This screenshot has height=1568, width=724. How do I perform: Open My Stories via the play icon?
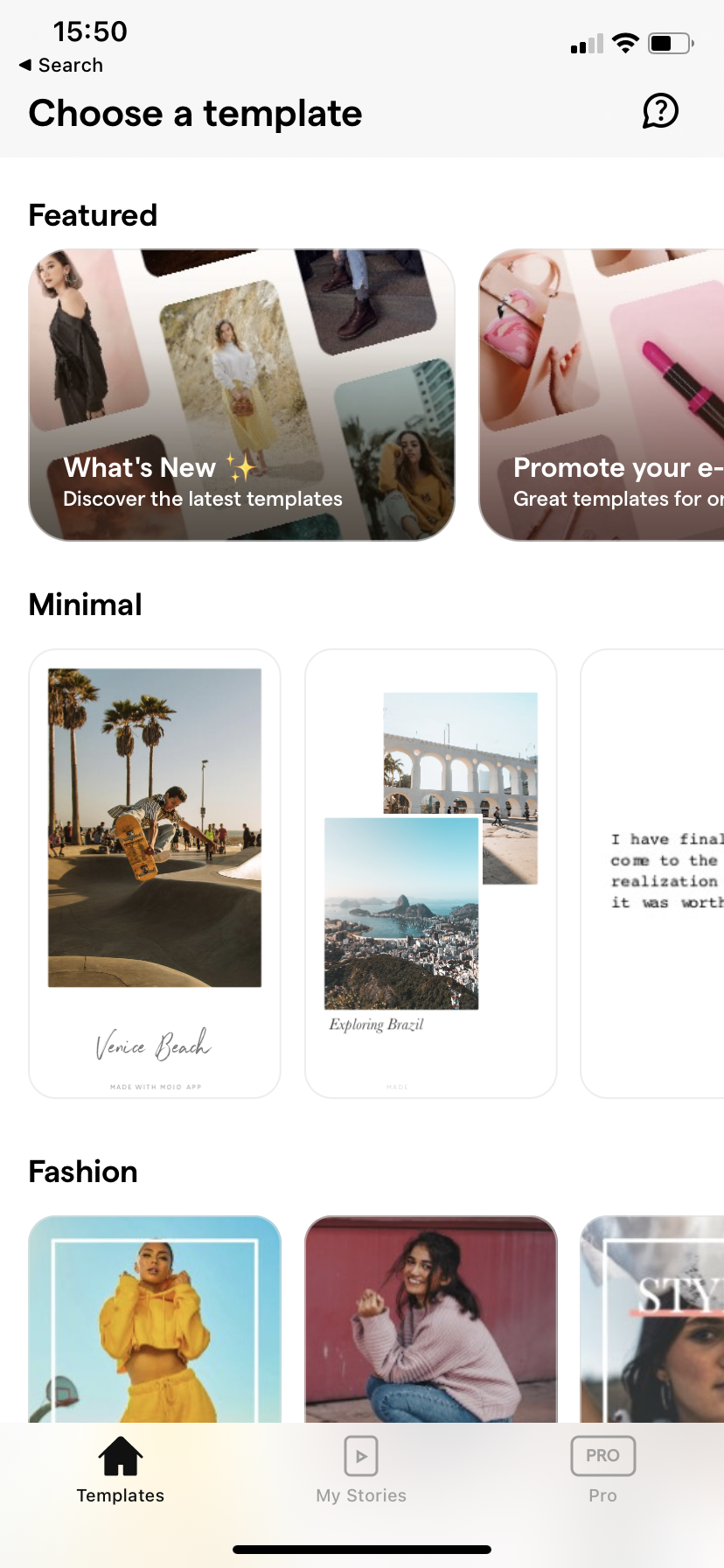[x=360, y=1455]
